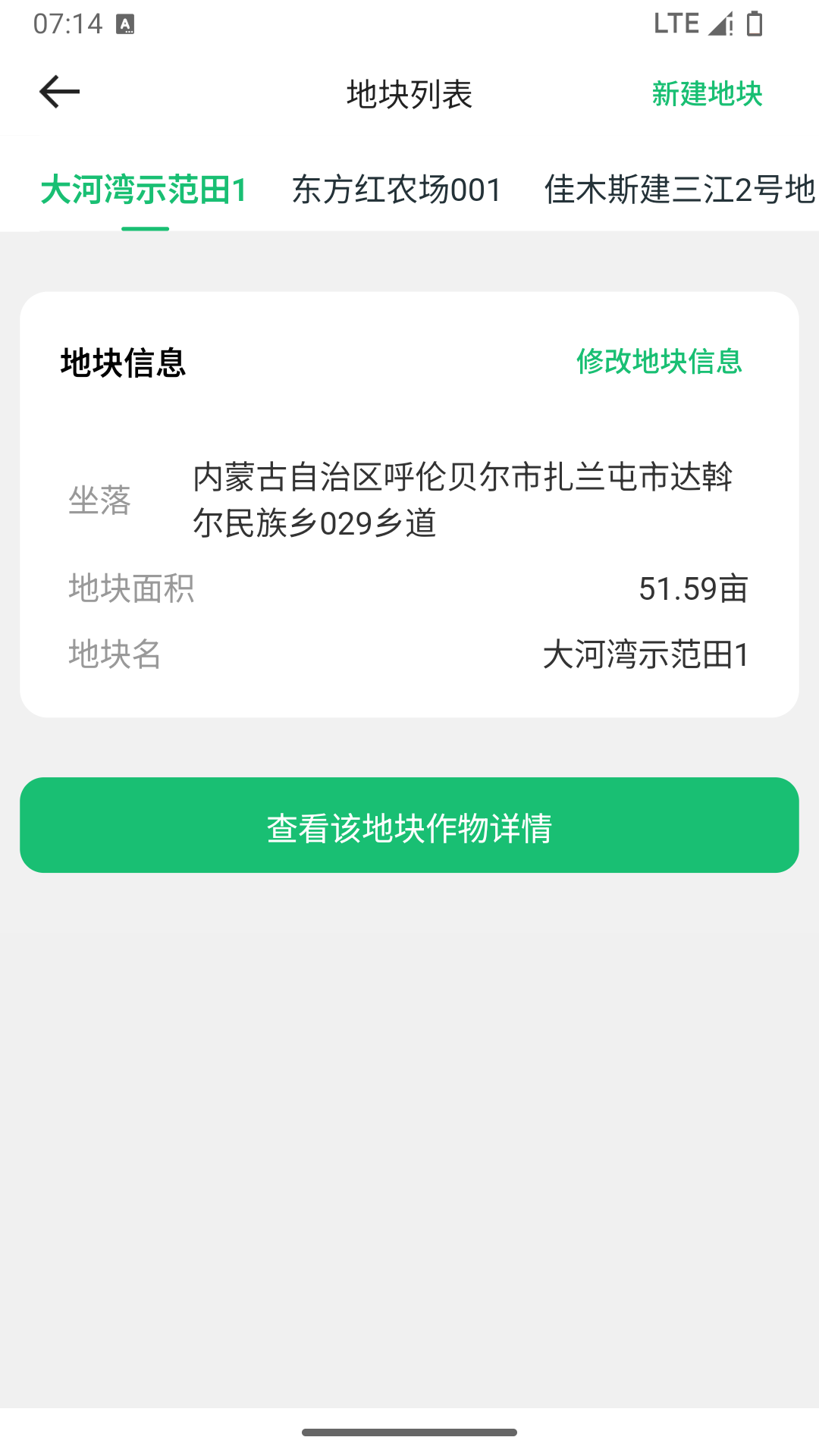The image size is (819, 1456).
Task: Tap the 地块列表 screen title
Action: (409, 93)
